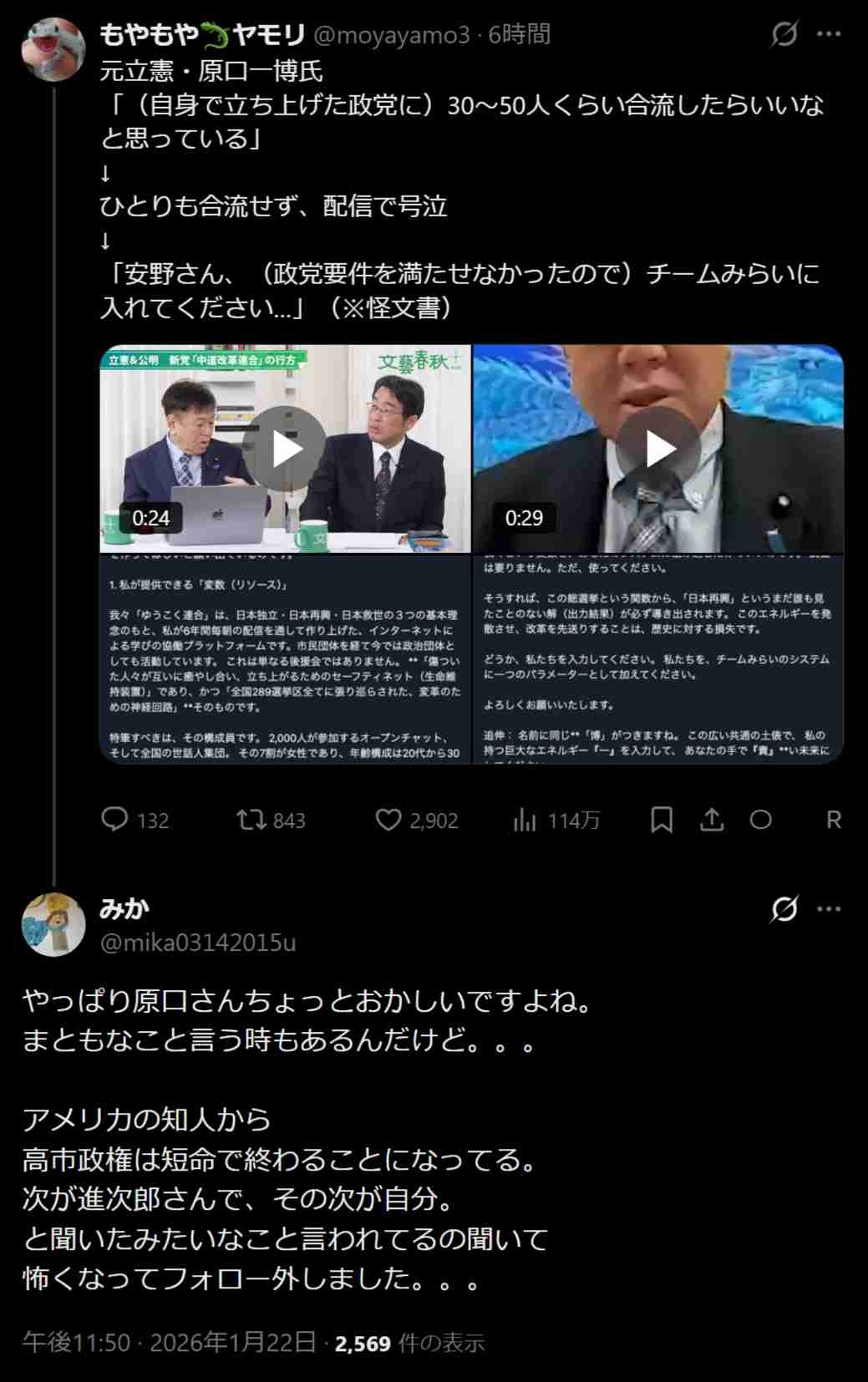Open the @moyayamo3 handle
The width and height of the screenshot is (868, 1382).
tap(391, 35)
